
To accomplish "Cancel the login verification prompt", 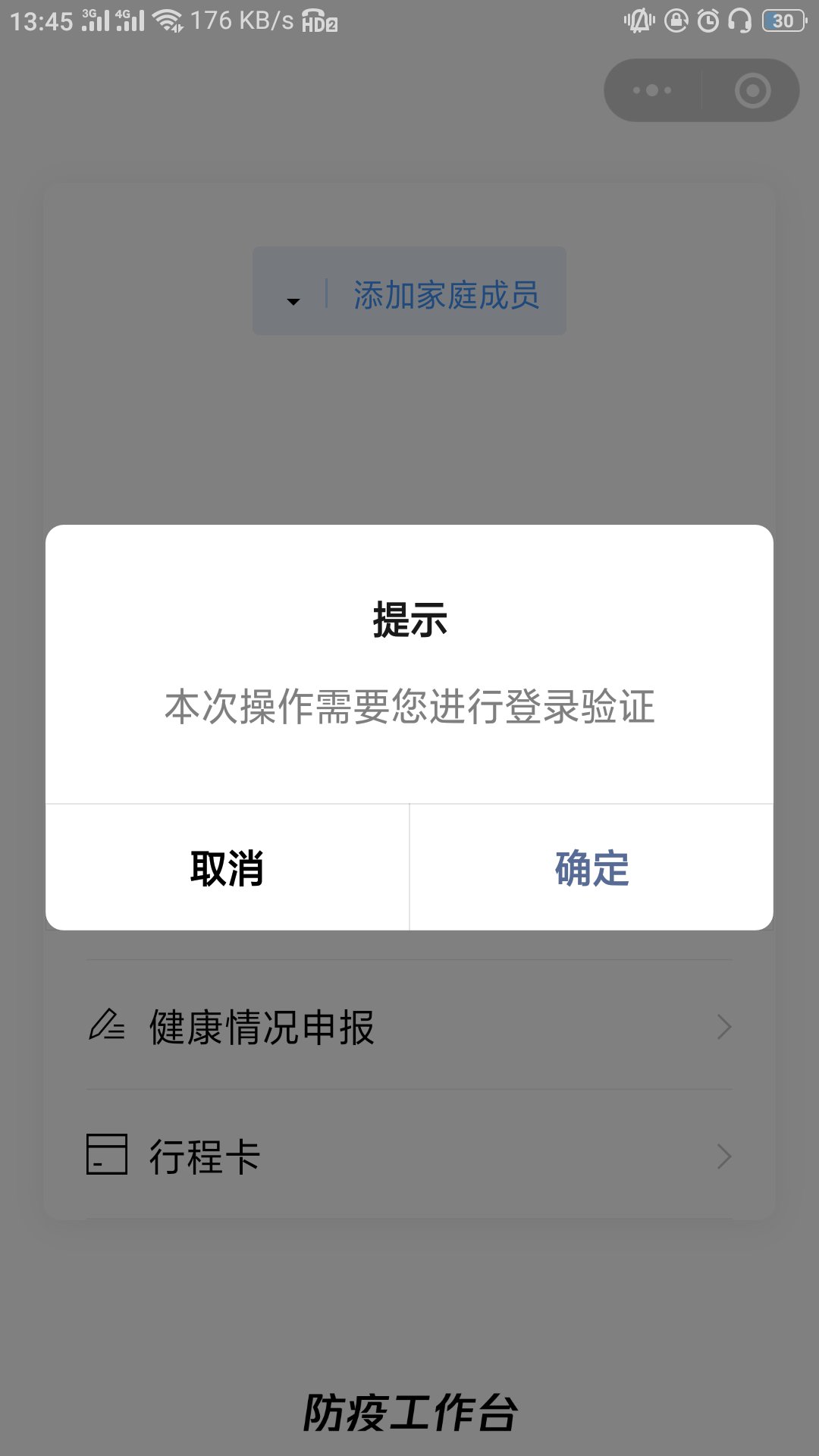I will point(227,868).
